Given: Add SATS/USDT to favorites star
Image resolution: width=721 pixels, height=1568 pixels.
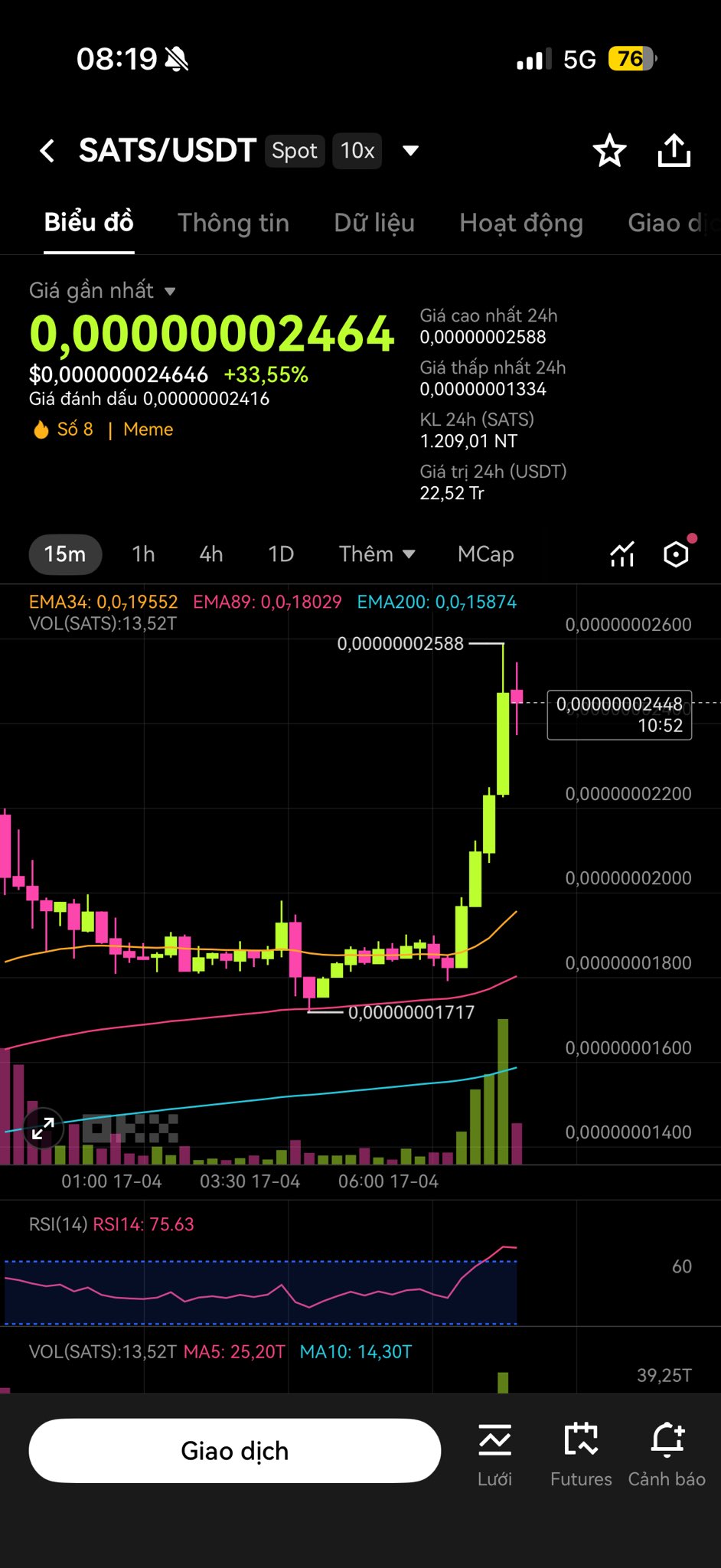Looking at the screenshot, I should point(609,151).
